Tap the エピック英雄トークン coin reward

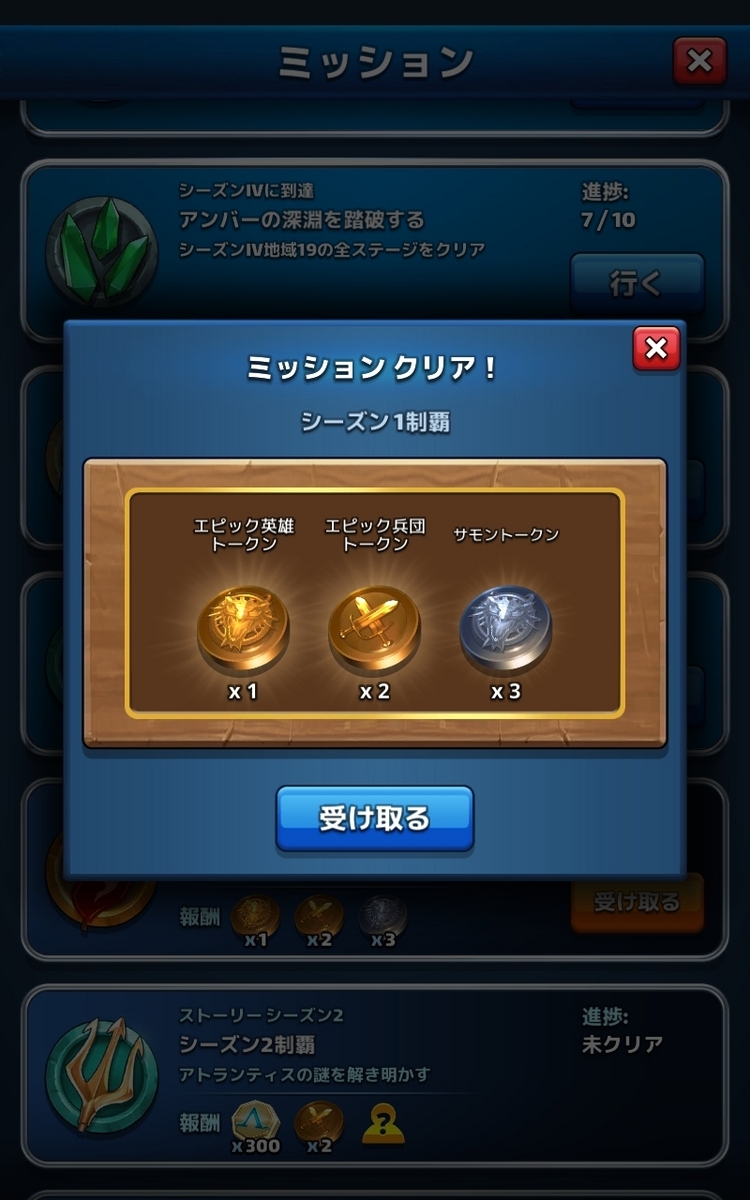pyautogui.click(x=243, y=628)
